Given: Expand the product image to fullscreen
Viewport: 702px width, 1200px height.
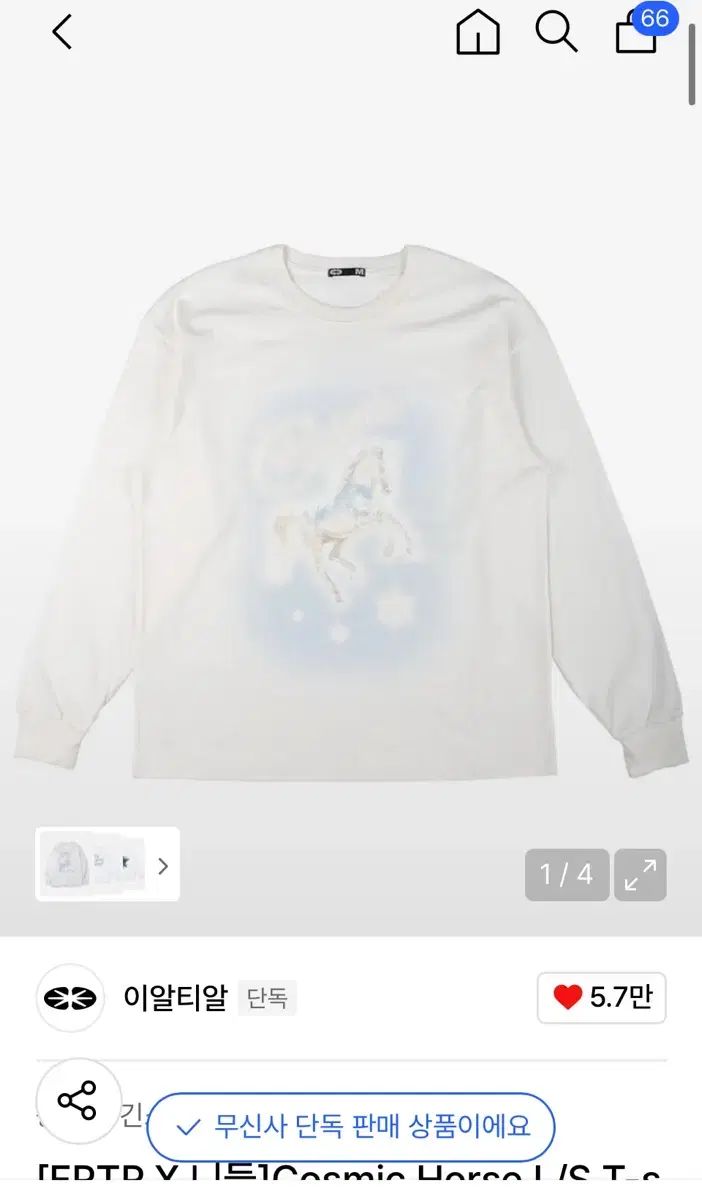Looking at the screenshot, I should (640, 875).
